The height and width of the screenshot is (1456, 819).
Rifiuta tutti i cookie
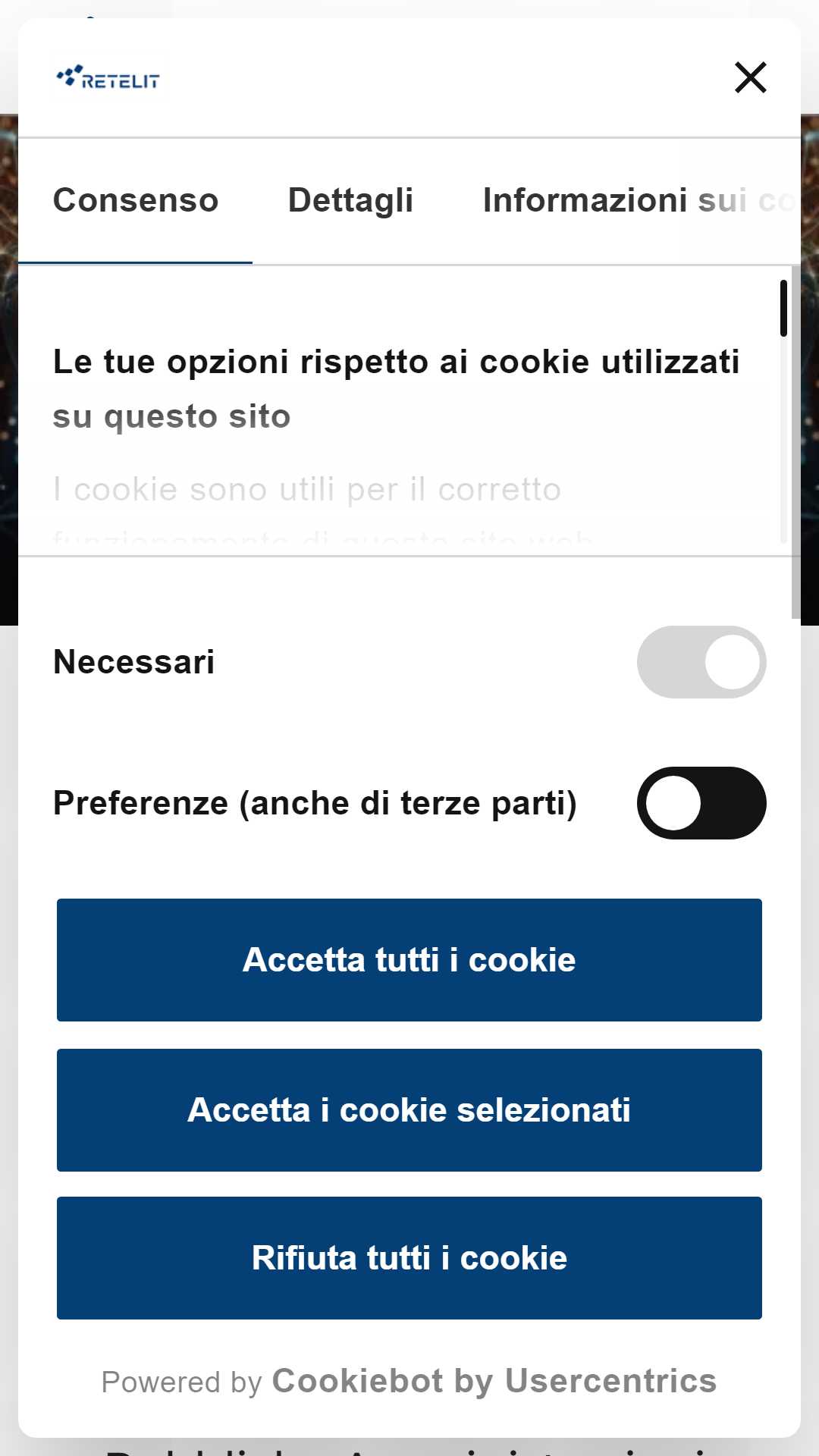(409, 1258)
